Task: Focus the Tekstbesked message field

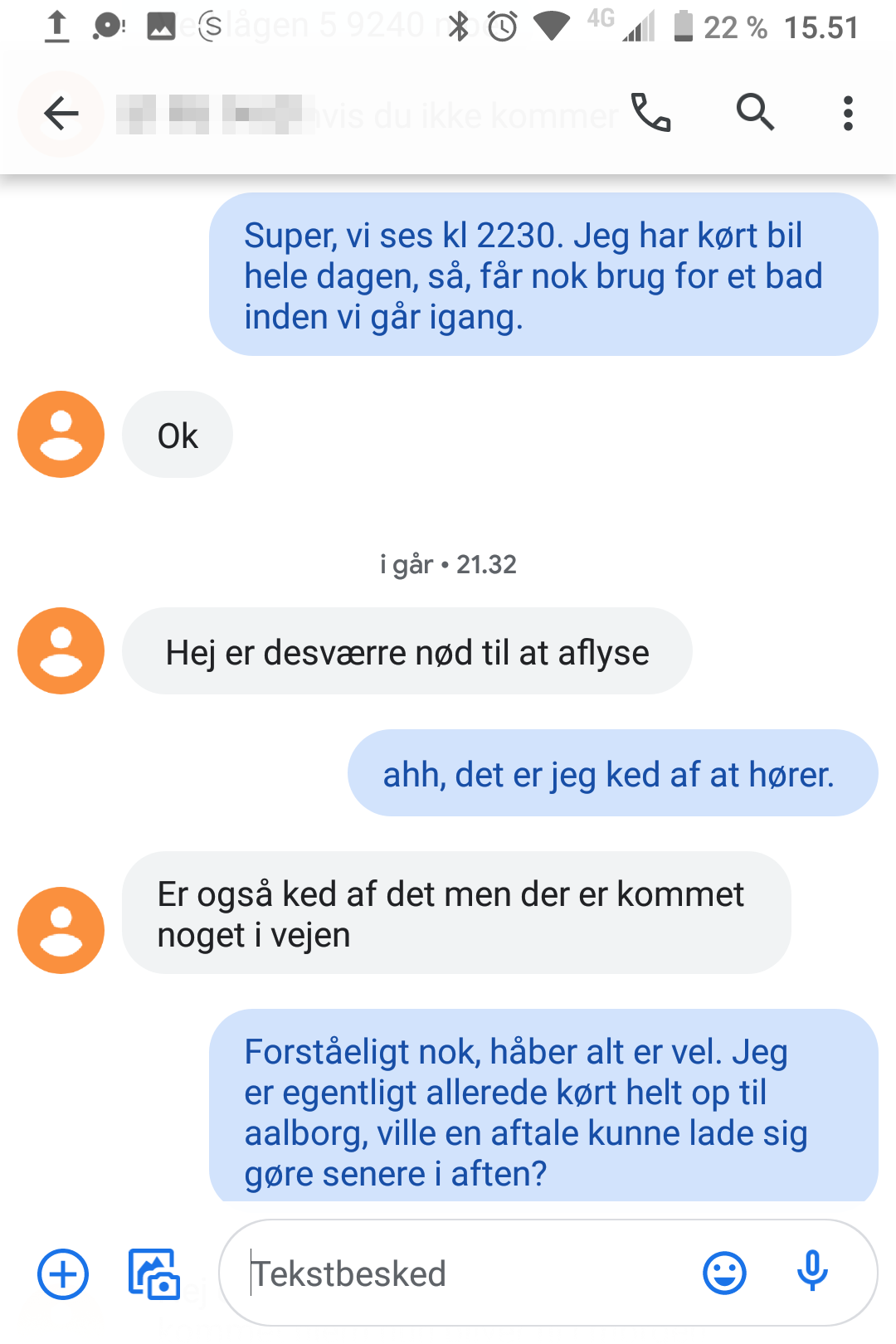Action: (465, 1273)
